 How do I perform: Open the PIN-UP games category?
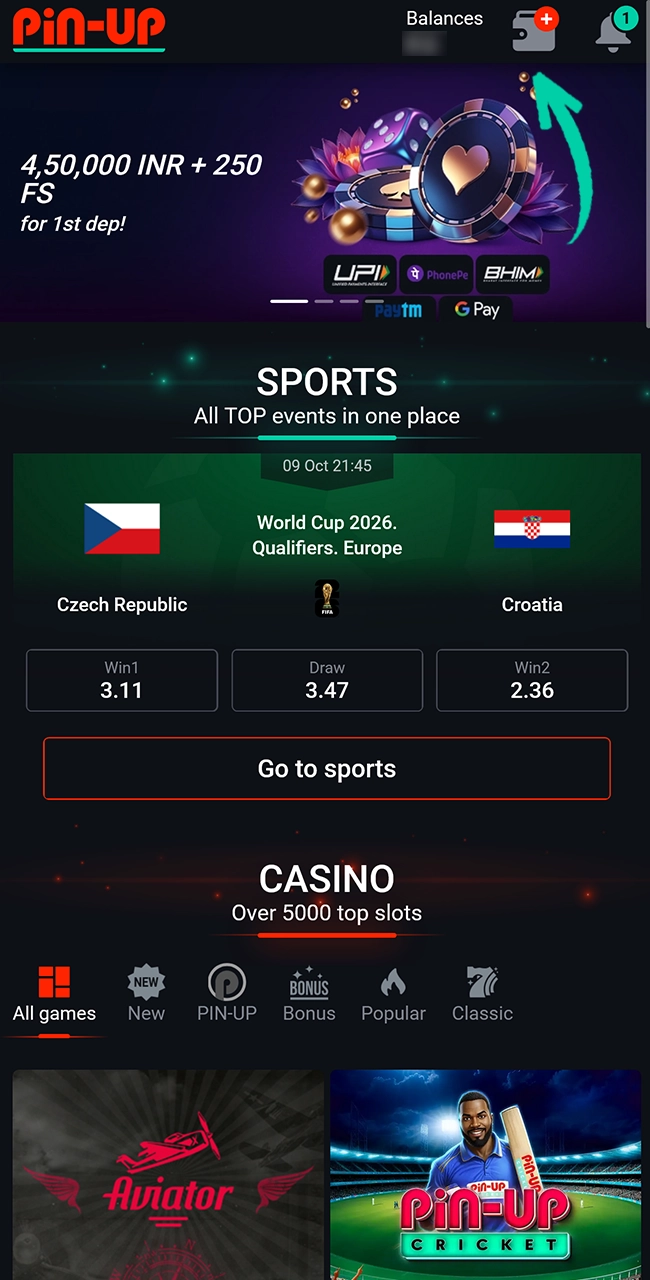(227, 994)
